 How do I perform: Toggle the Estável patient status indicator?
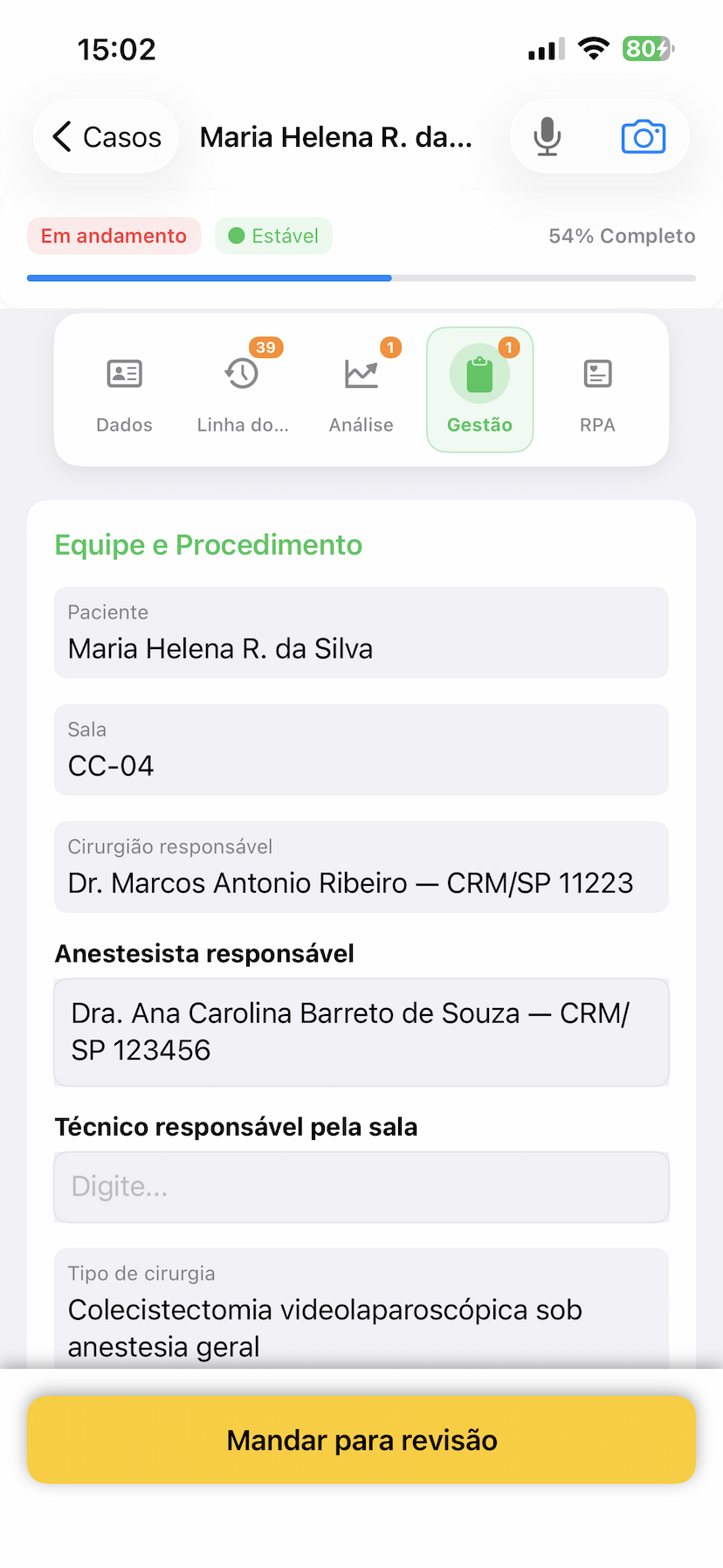point(273,236)
